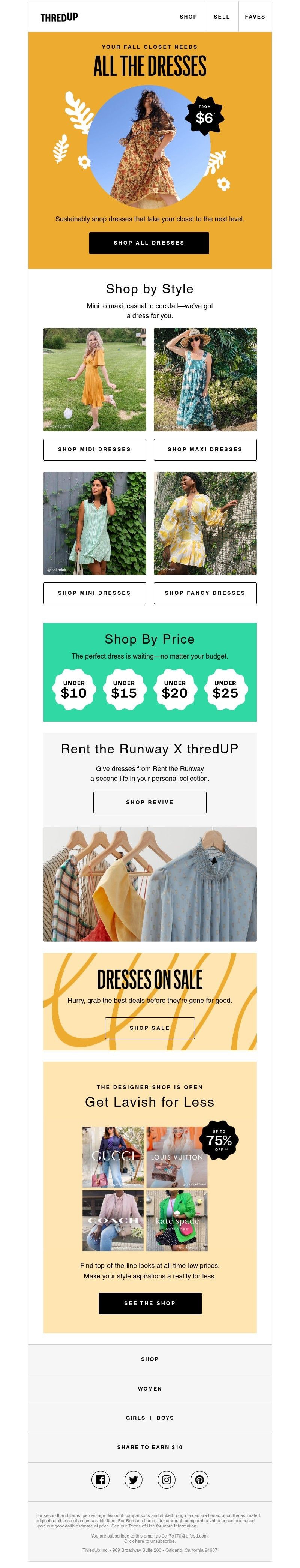300x1568 pixels.
Task: Open the FAVES link in header
Action: tap(254, 17)
